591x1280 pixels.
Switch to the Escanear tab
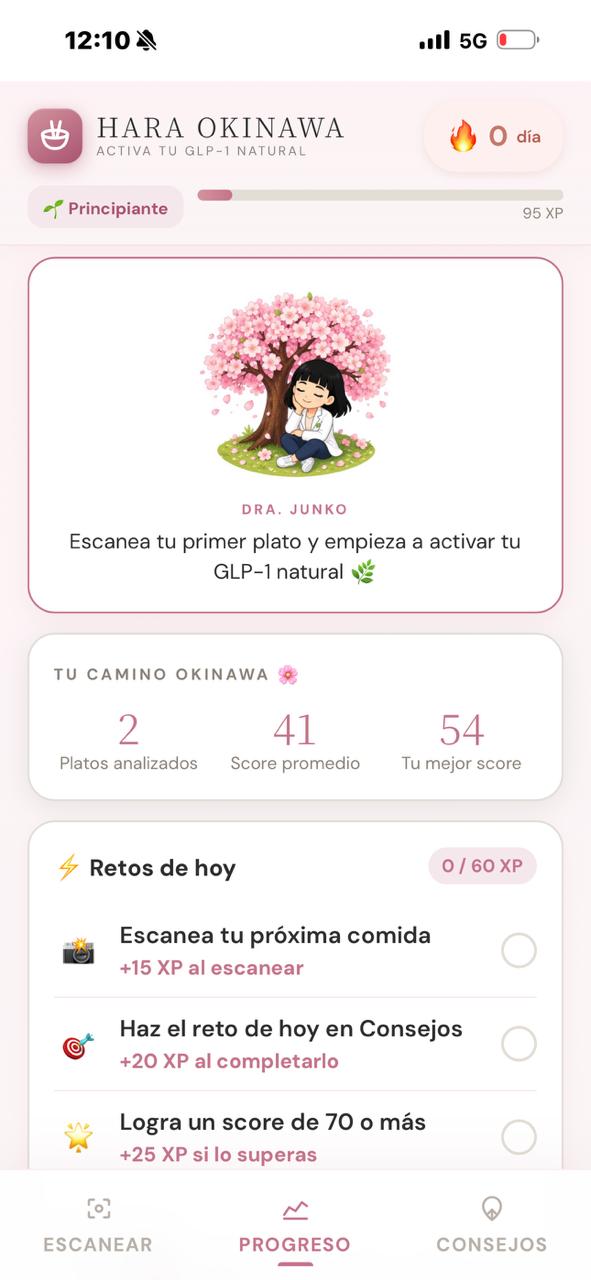click(98, 1224)
